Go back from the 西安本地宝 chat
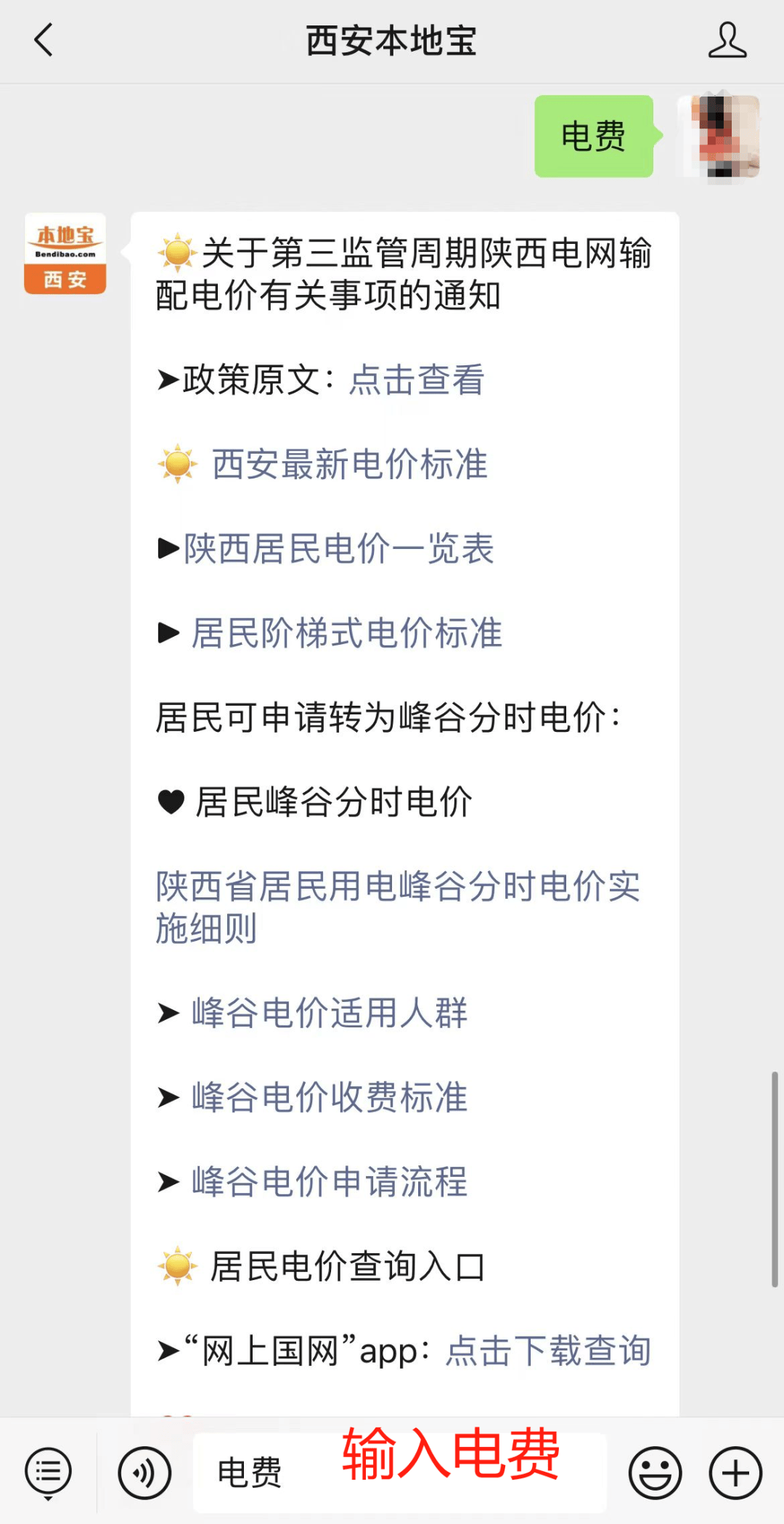Screen dimensions: 784x1524 [x=44, y=40]
